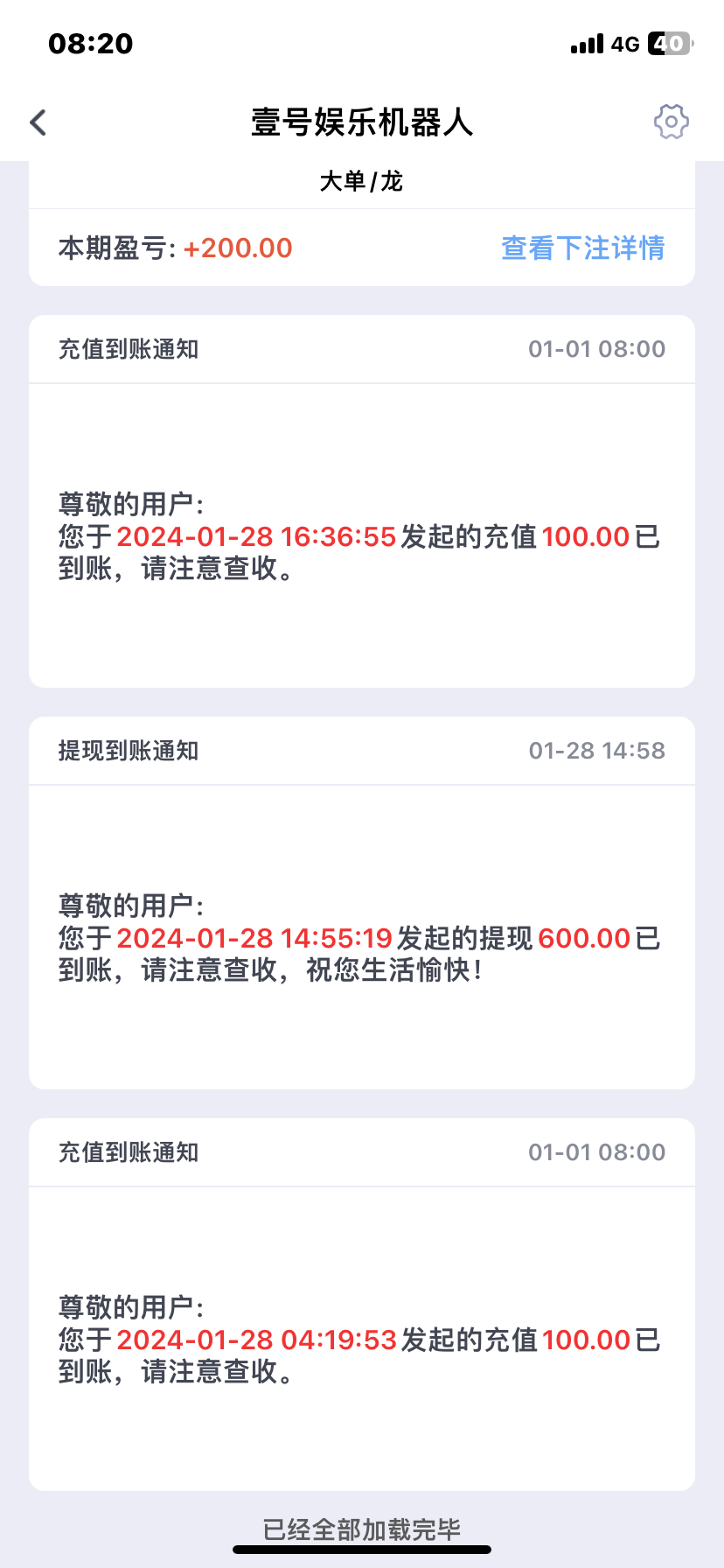Image resolution: width=724 pixels, height=1568 pixels.
Task: Go back using the header arrow
Action: pos(38,122)
